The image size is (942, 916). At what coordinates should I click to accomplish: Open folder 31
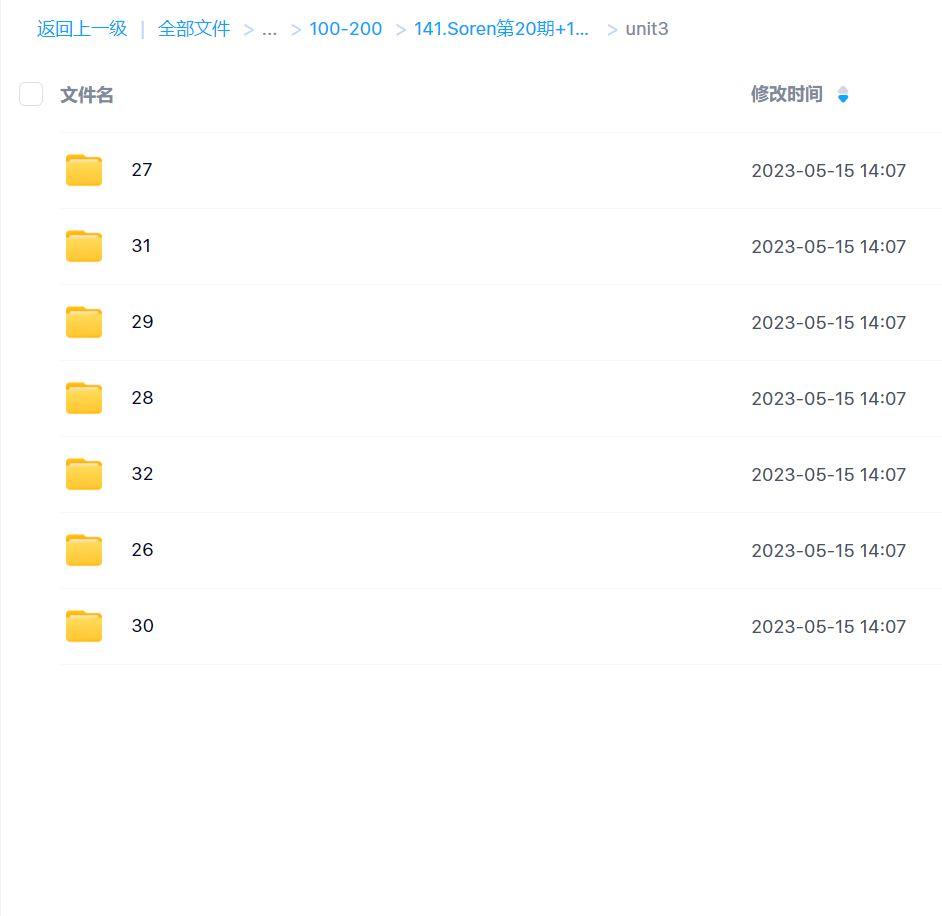coord(141,246)
